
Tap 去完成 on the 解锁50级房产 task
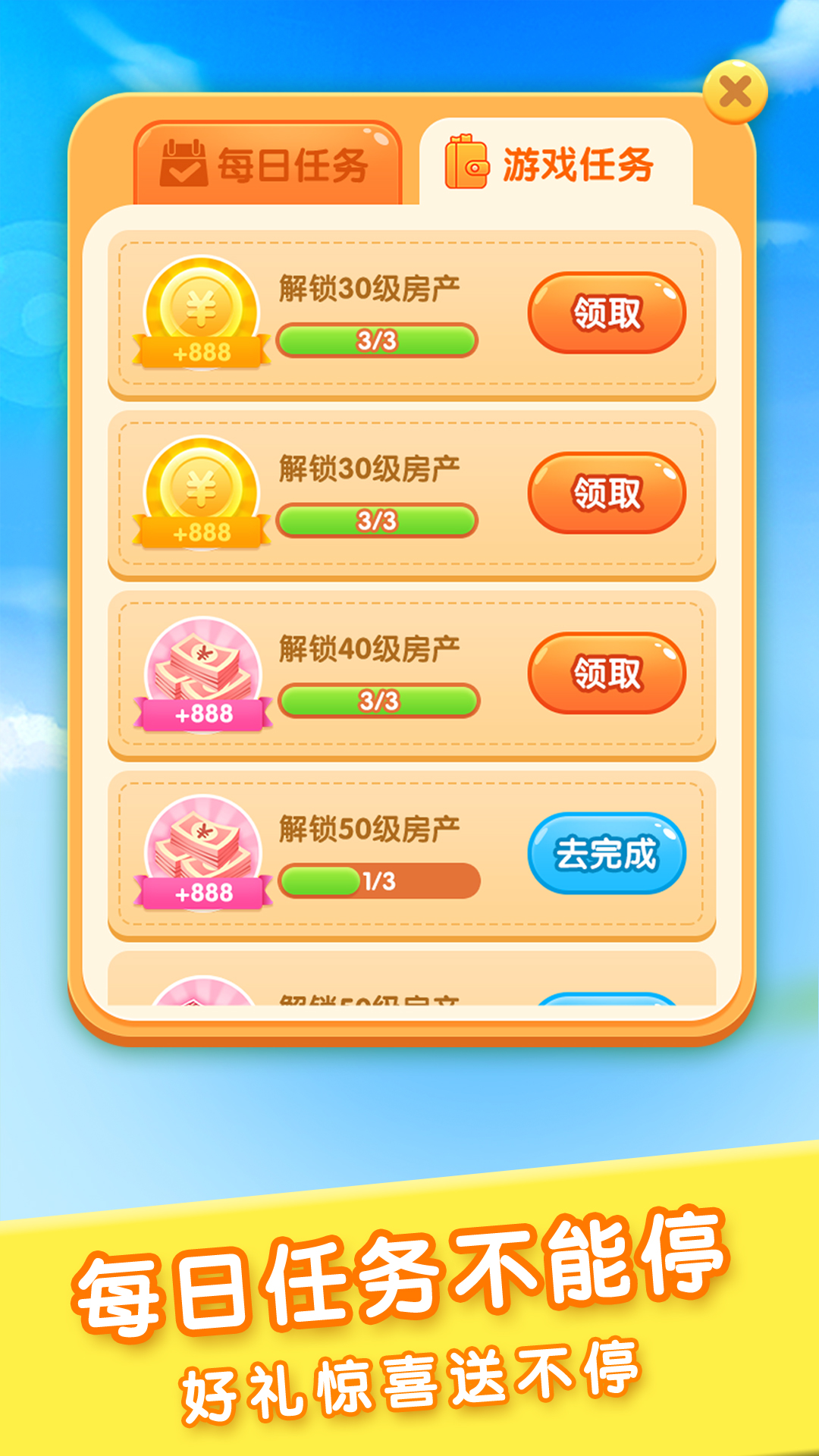(607, 853)
